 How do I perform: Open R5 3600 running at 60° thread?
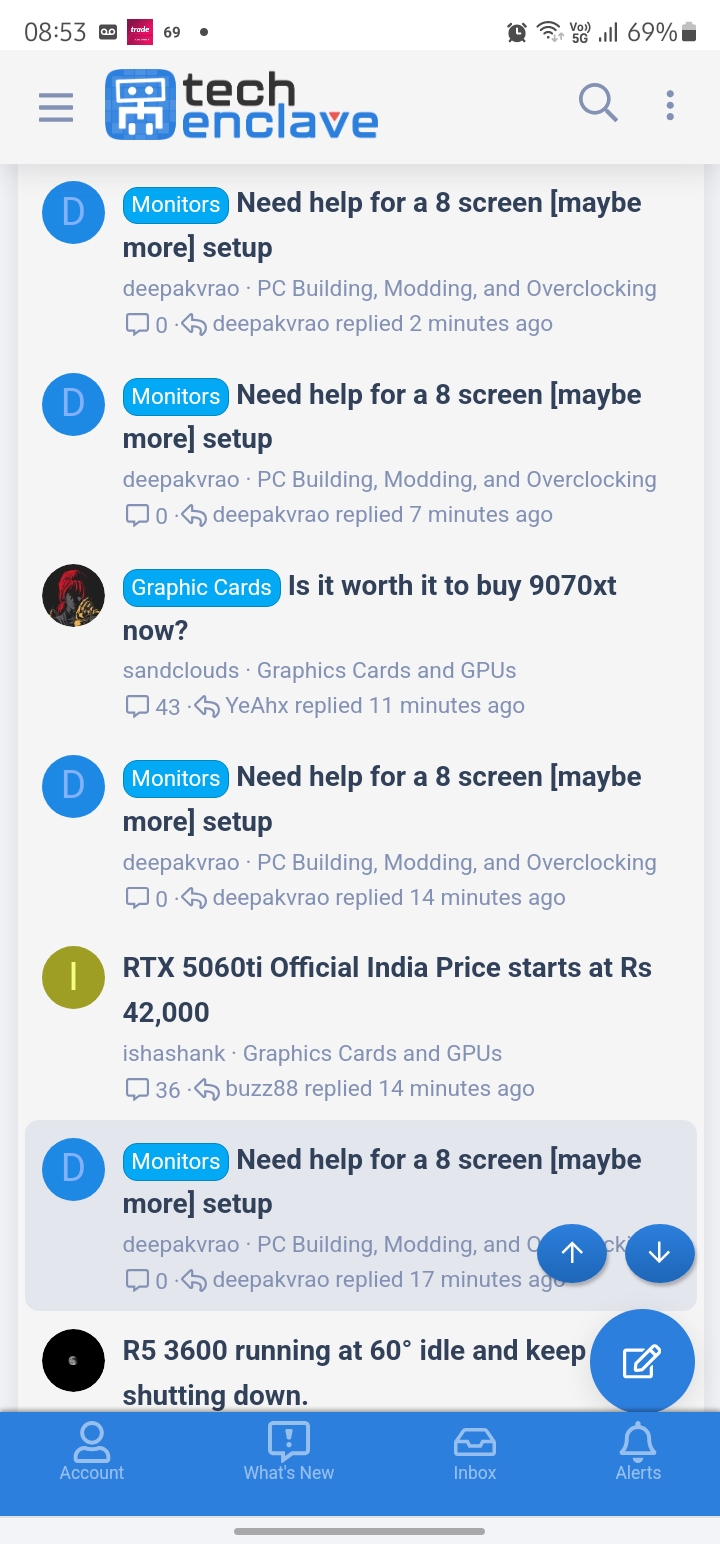354,1372
